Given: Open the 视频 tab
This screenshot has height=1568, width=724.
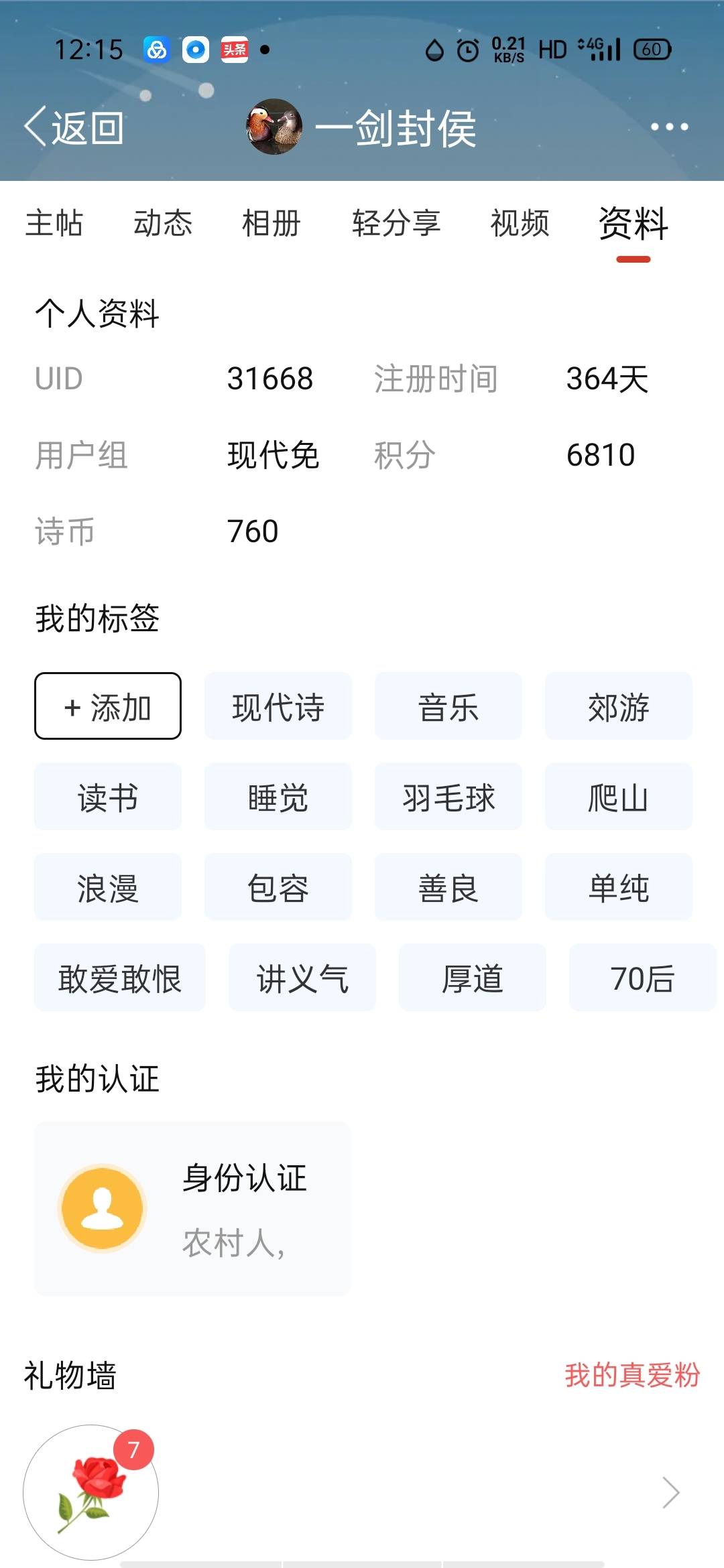Looking at the screenshot, I should [x=520, y=223].
